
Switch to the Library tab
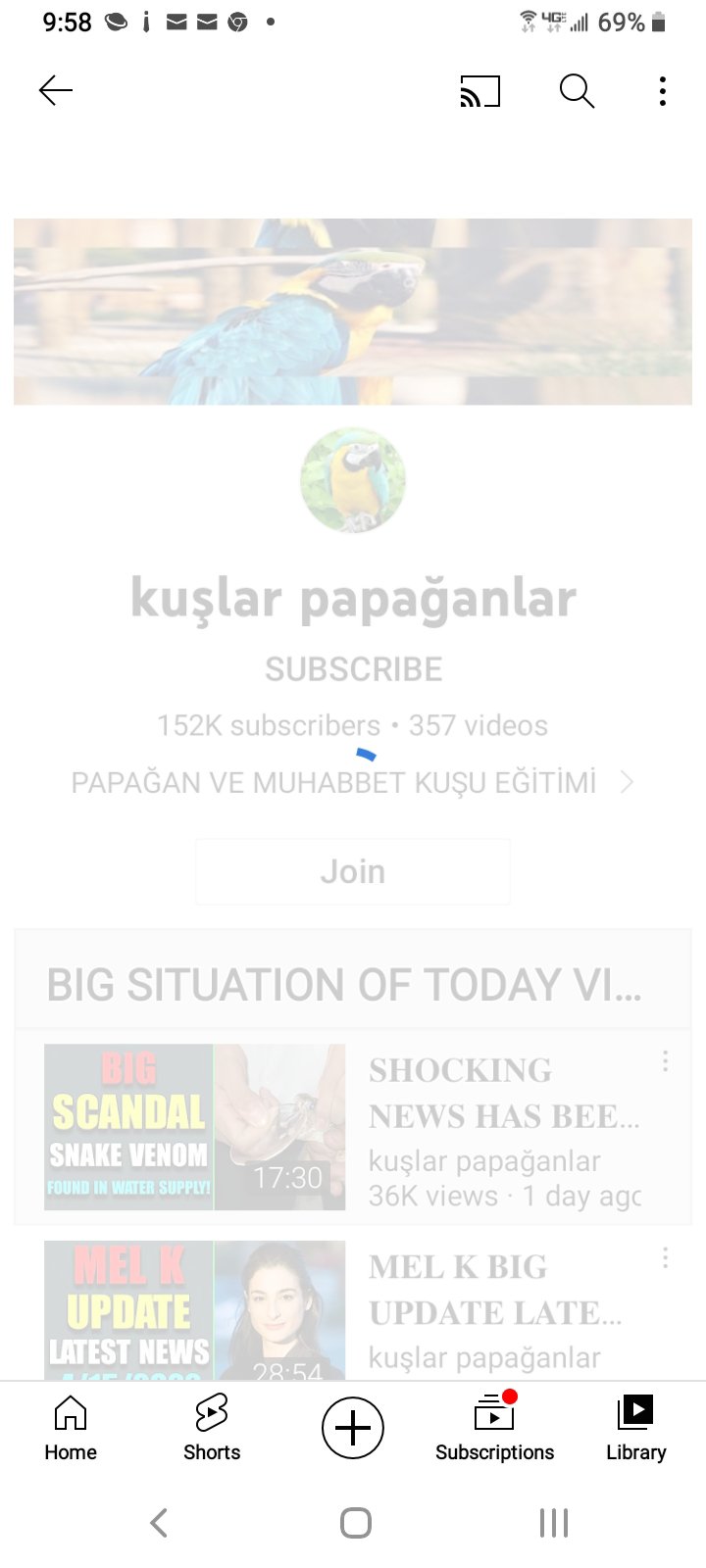click(x=635, y=1428)
